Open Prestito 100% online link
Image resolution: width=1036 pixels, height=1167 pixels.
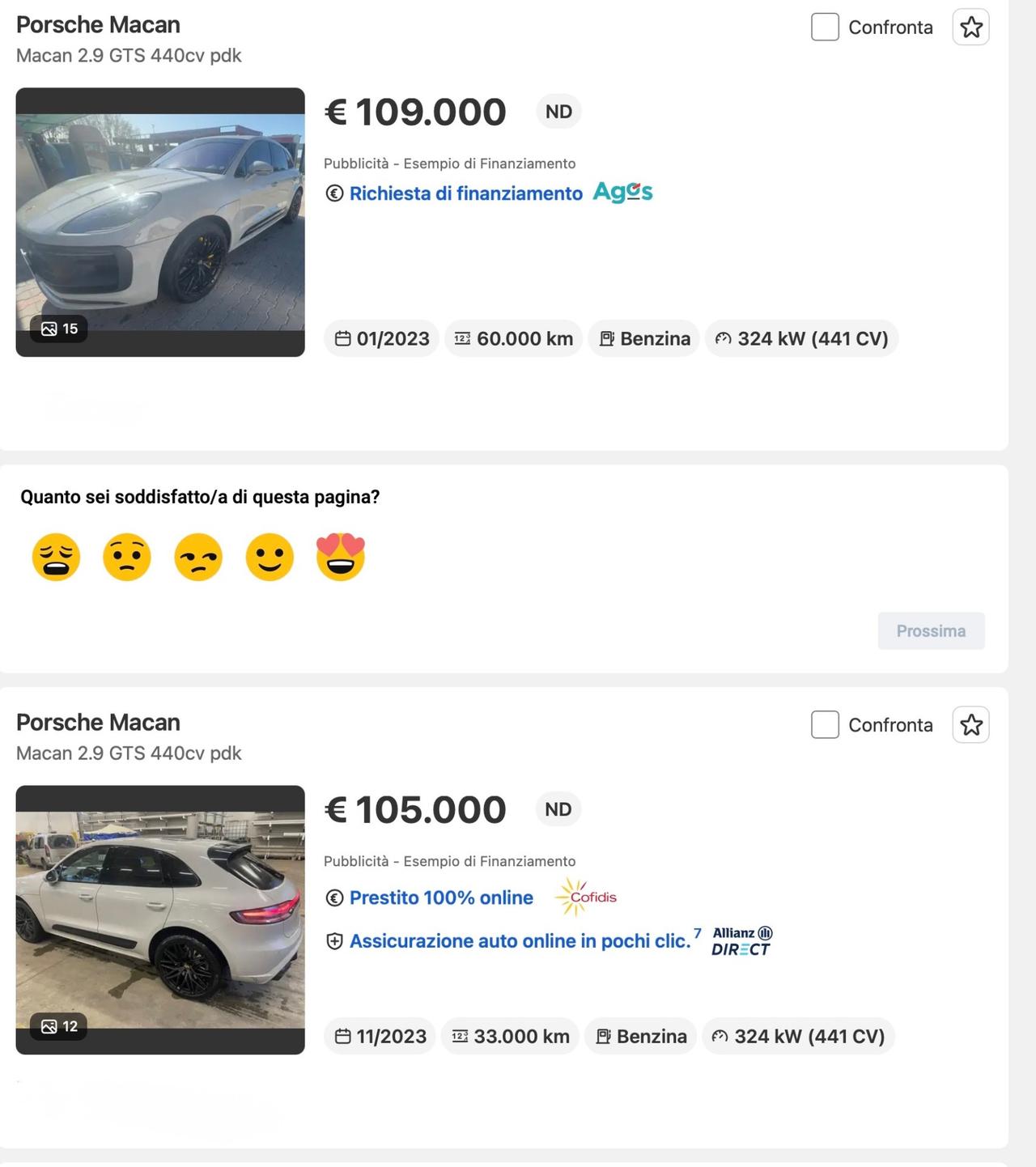(440, 898)
